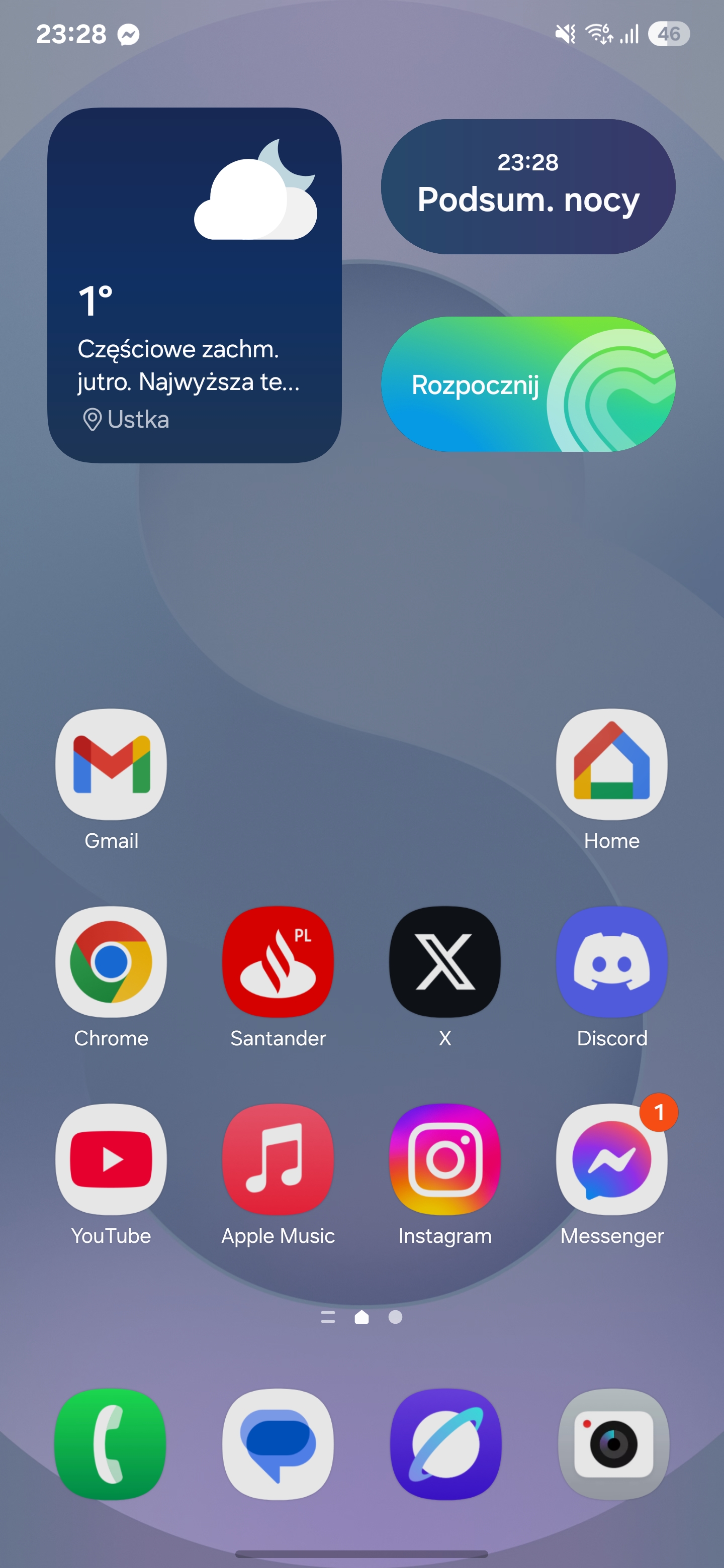This screenshot has width=724, height=1568.
Task: Launch Samsung Internet browser in dock
Action: [446, 1444]
